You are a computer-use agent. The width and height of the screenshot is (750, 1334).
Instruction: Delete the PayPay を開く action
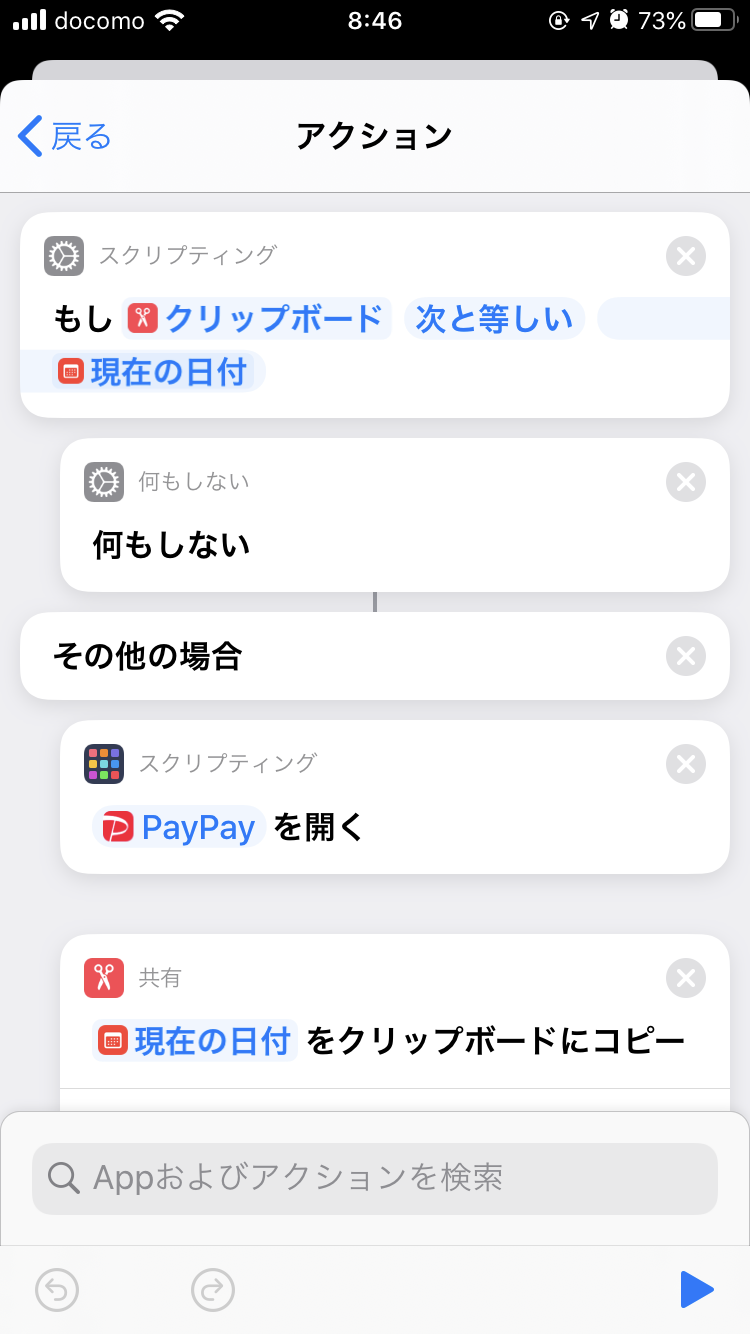coord(686,764)
